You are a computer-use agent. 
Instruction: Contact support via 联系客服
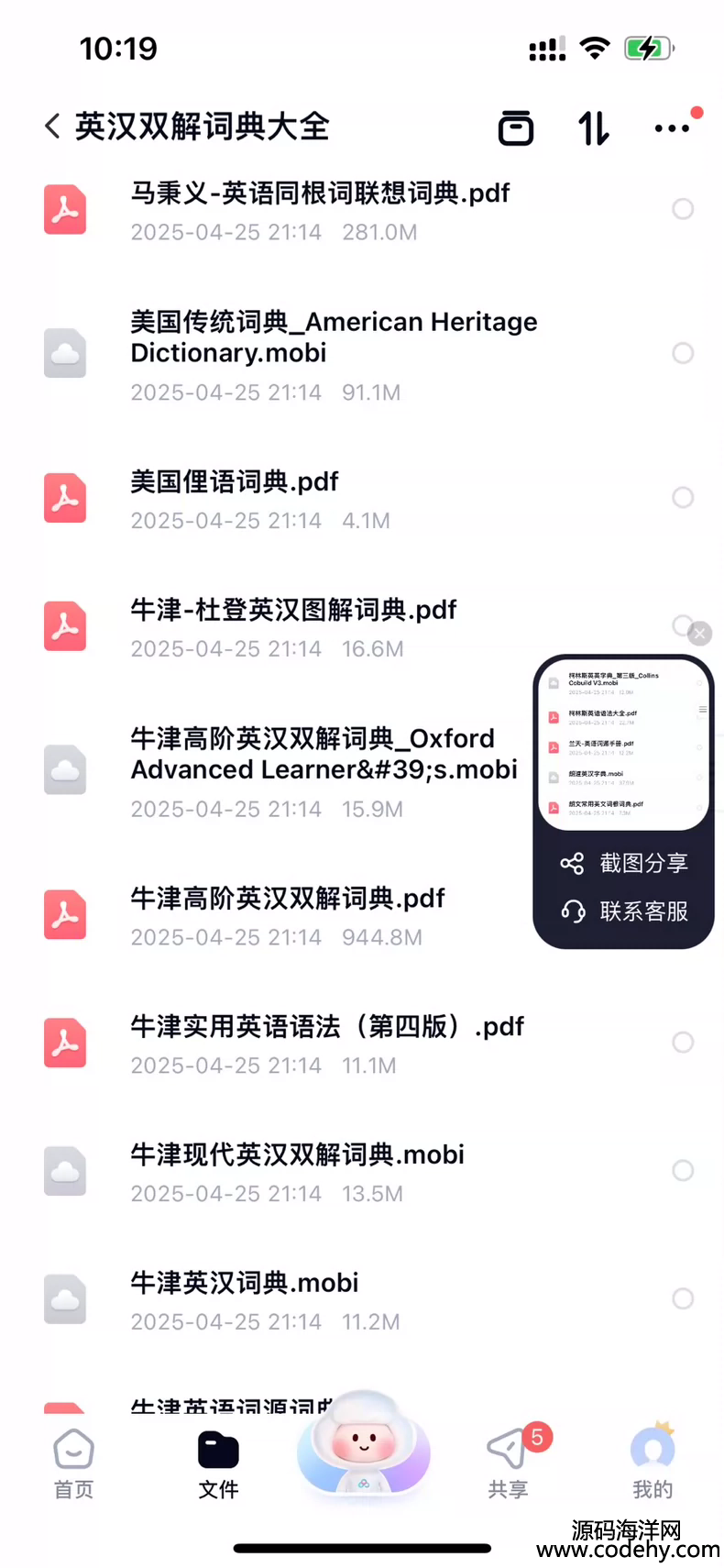pyautogui.click(x=623, y=911)
